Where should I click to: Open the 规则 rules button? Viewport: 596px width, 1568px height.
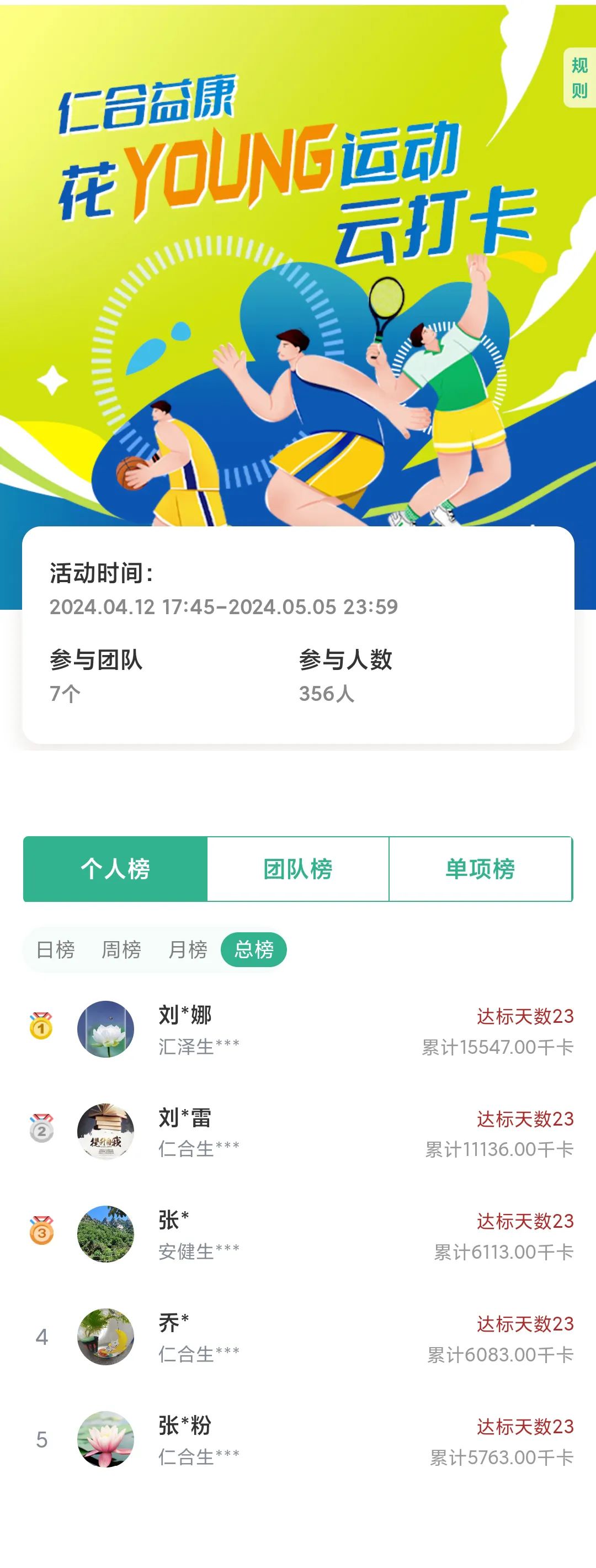click(x=579, y=77)
